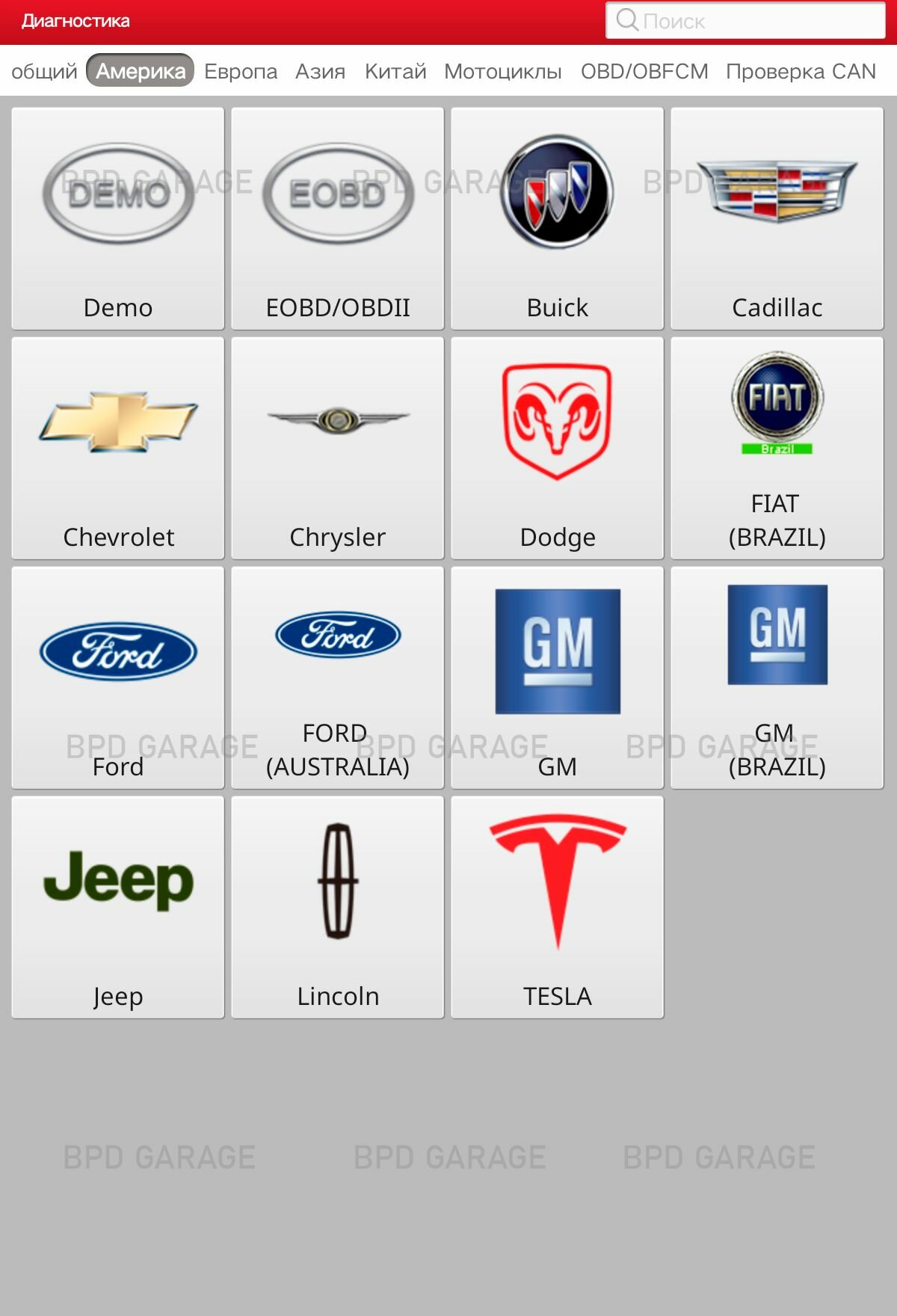The height and width of the screenshot is (1316, 897).
Task: Select the Китай tab
Action: 395,72
